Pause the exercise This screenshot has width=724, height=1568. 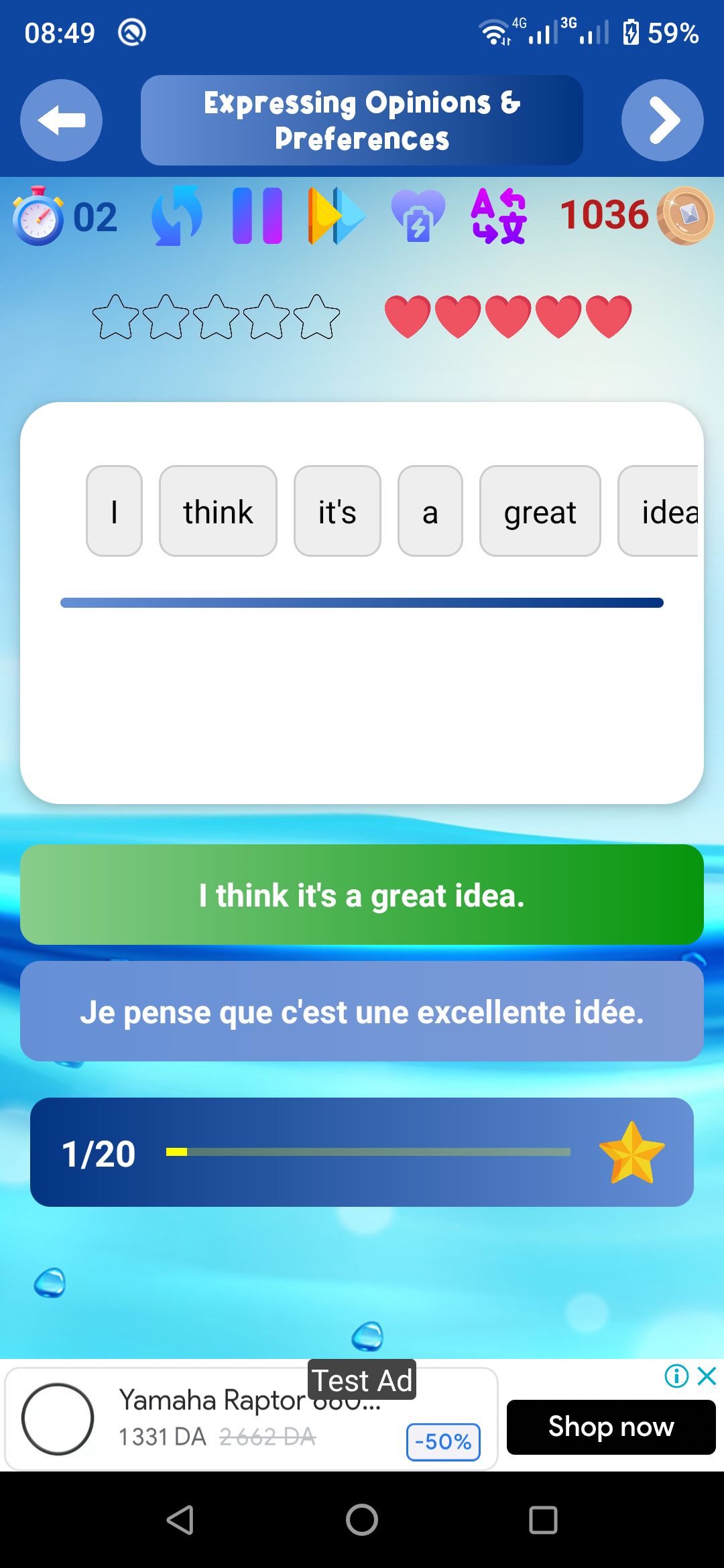click(x=257, y=216)
